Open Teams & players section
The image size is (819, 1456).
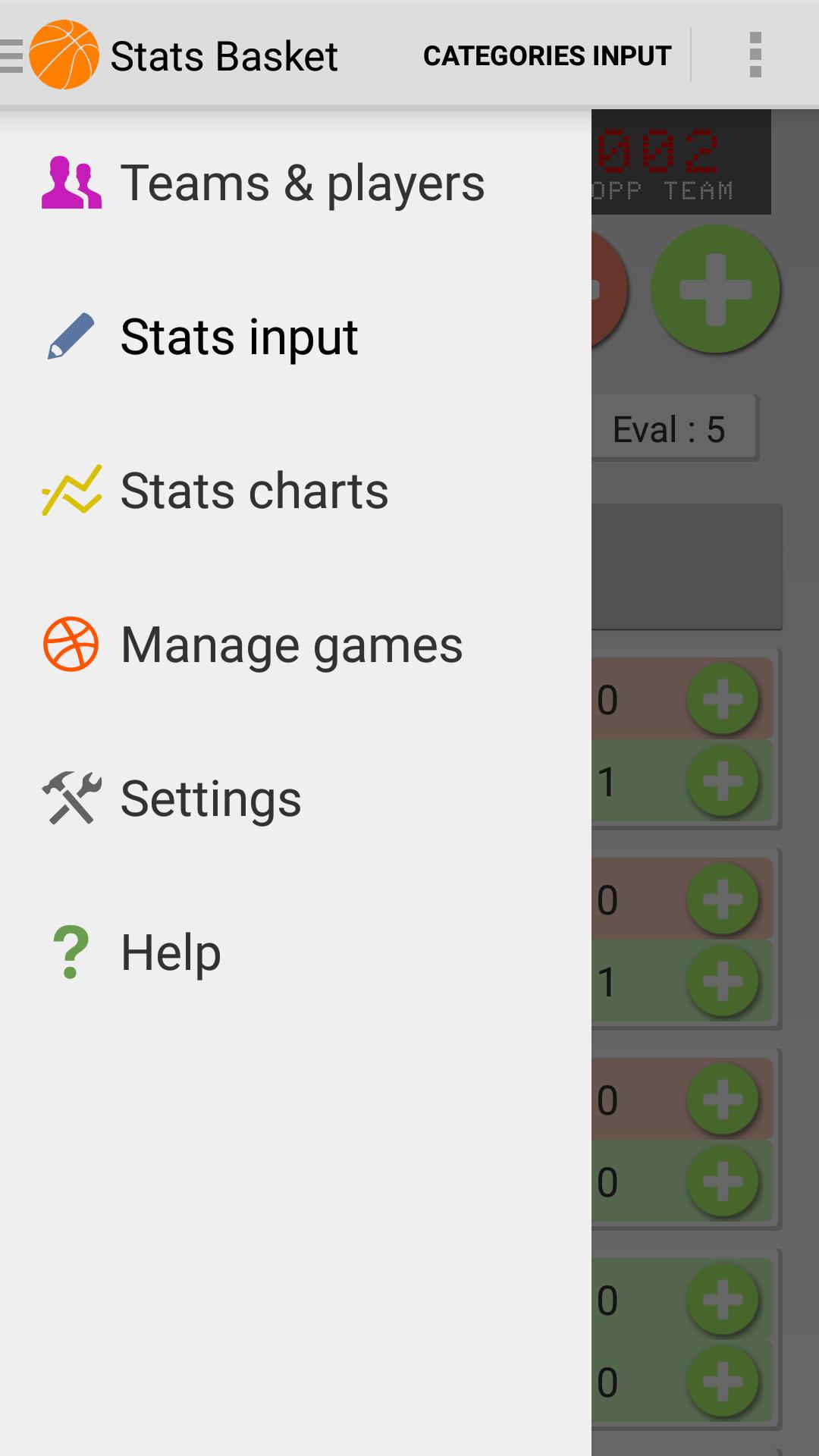tap(263, 184)
